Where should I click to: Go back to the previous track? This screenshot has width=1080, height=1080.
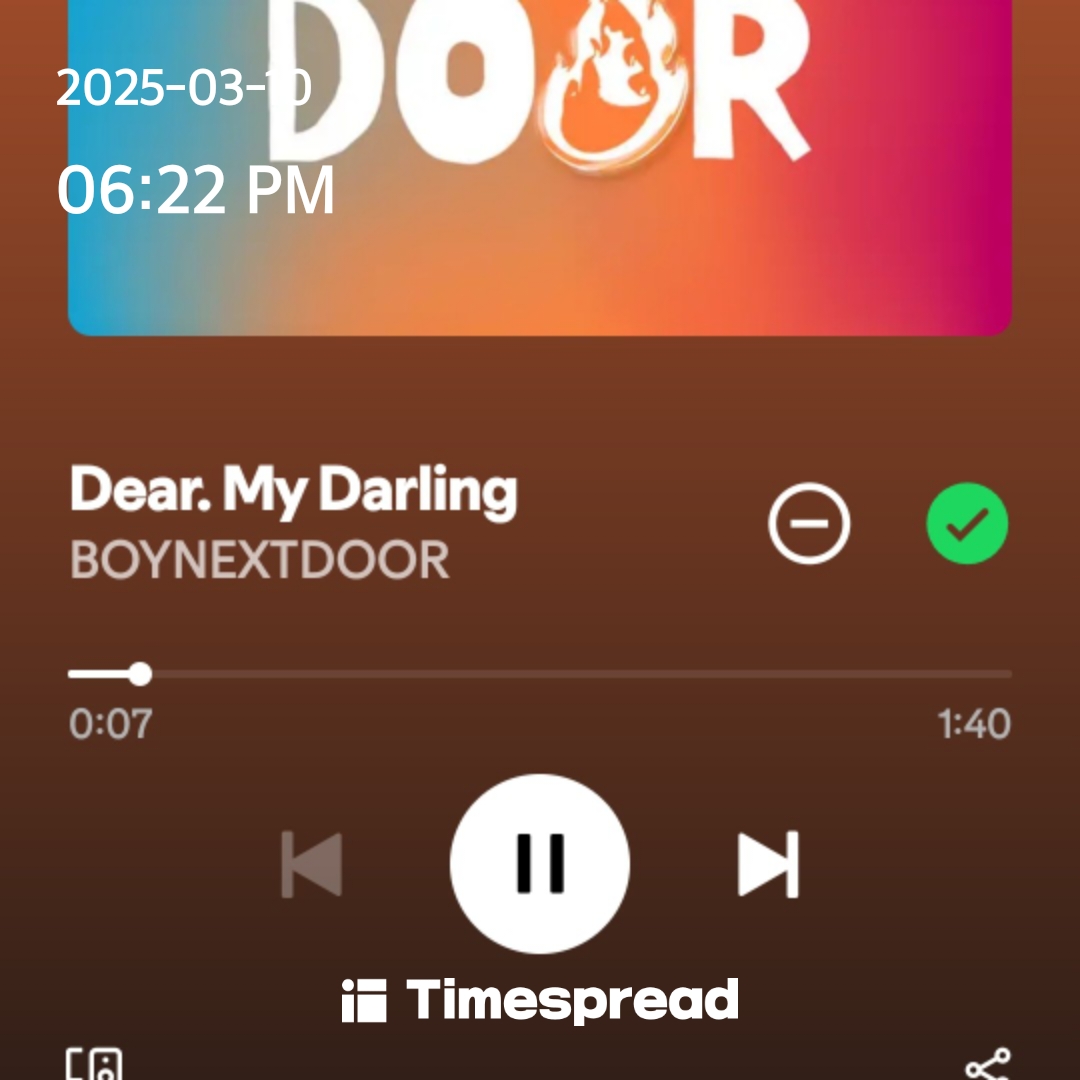point(312,863)
